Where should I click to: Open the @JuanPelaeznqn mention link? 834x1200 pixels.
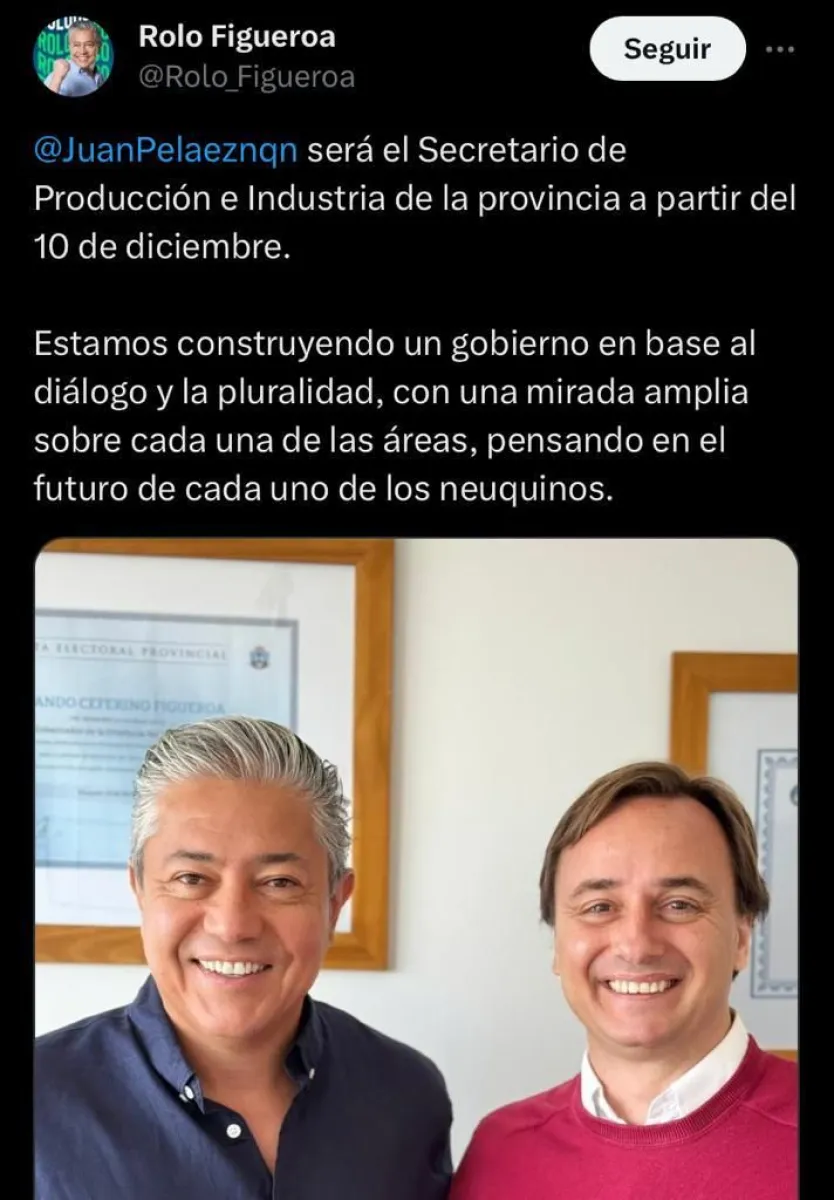click(166, 151)
